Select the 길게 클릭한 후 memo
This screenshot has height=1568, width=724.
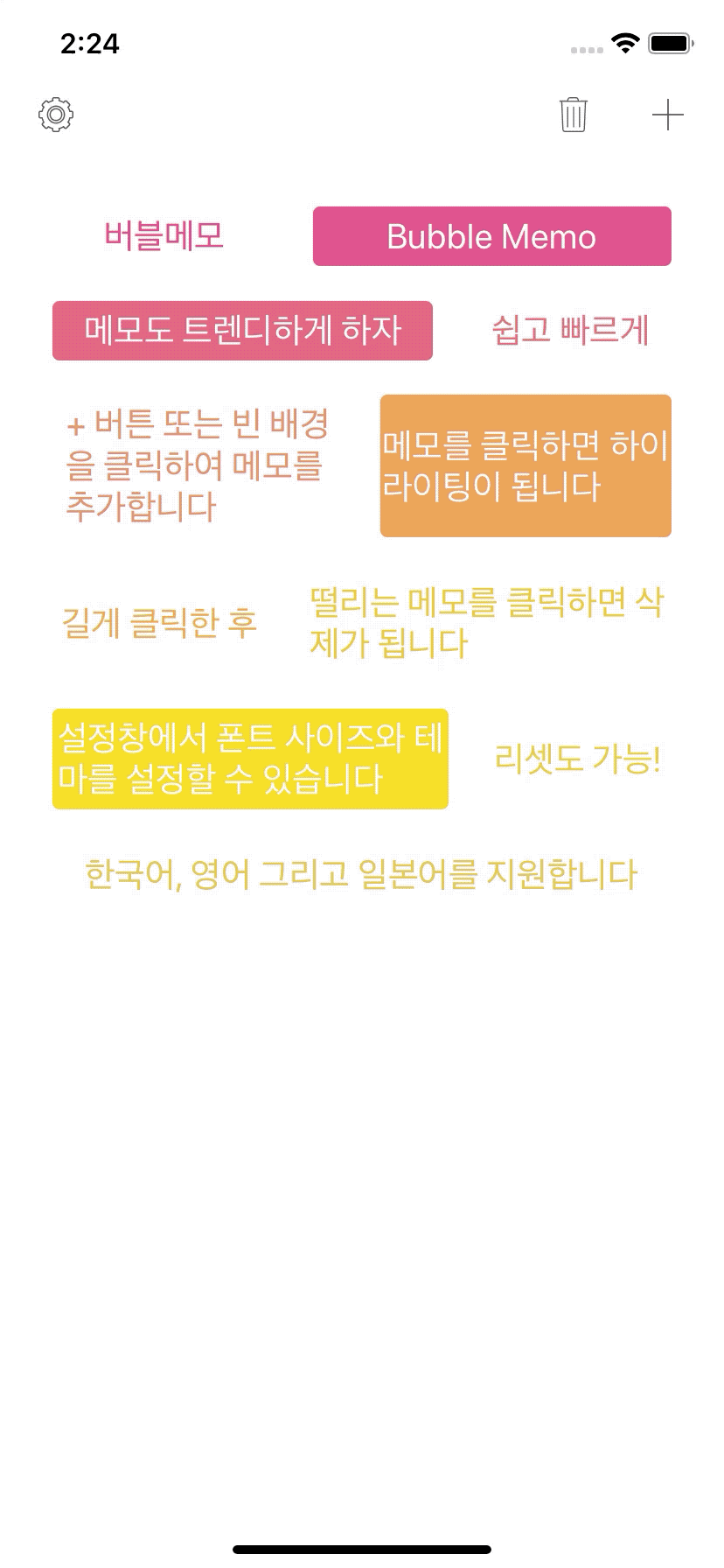(x=160, y=623)
